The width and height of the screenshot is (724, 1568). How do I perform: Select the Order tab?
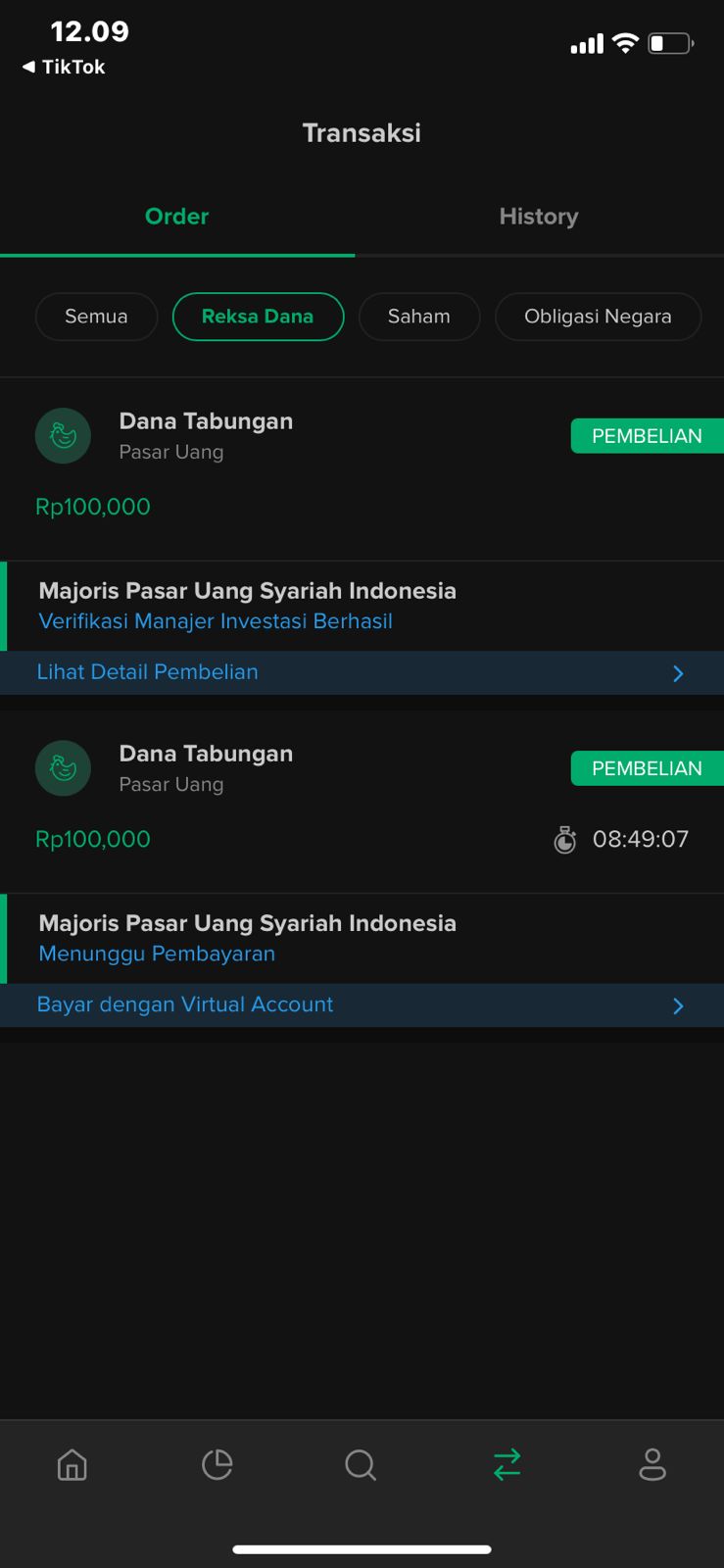177,217
